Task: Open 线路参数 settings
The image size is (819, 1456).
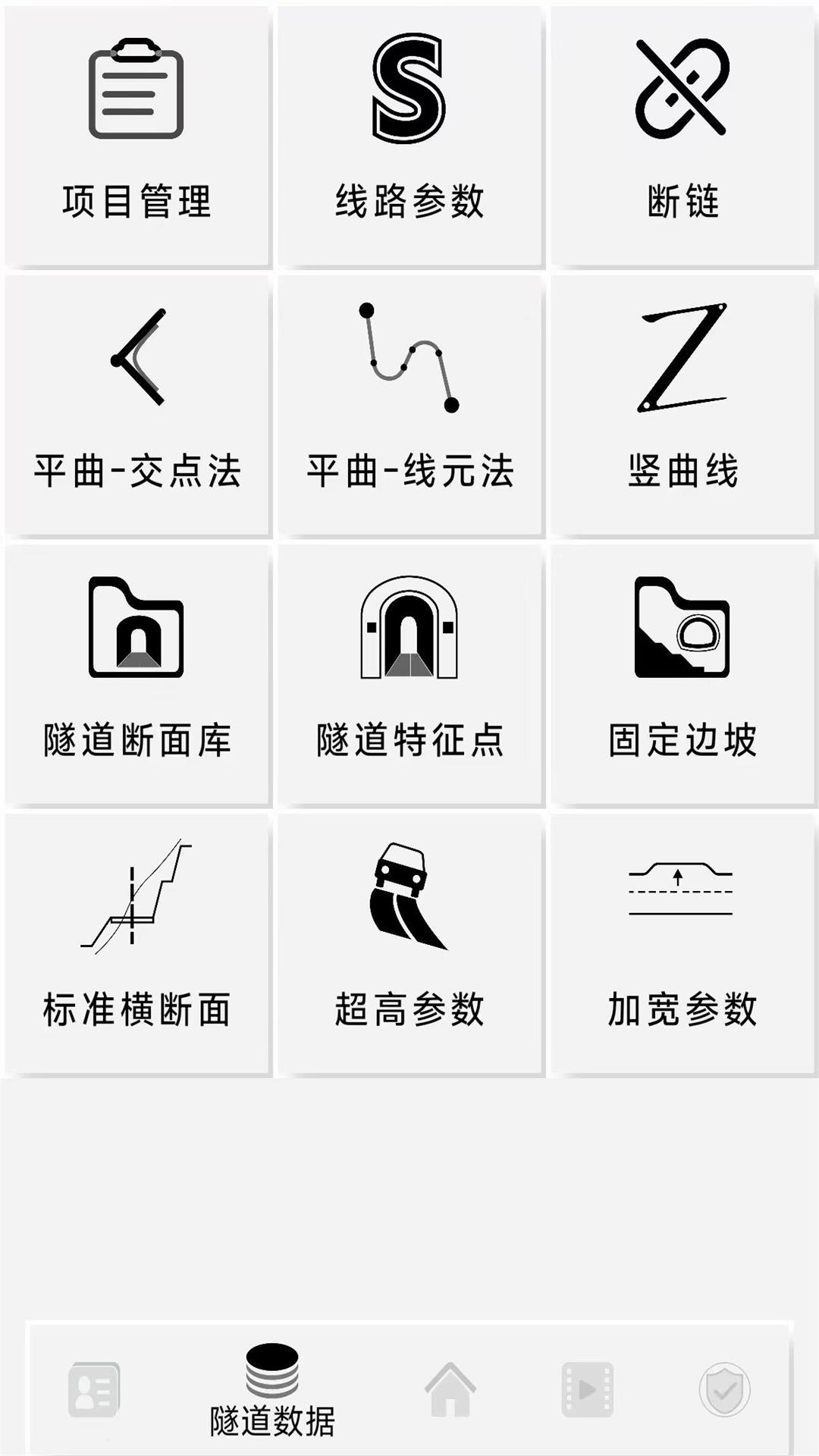Action: point(409,136)
